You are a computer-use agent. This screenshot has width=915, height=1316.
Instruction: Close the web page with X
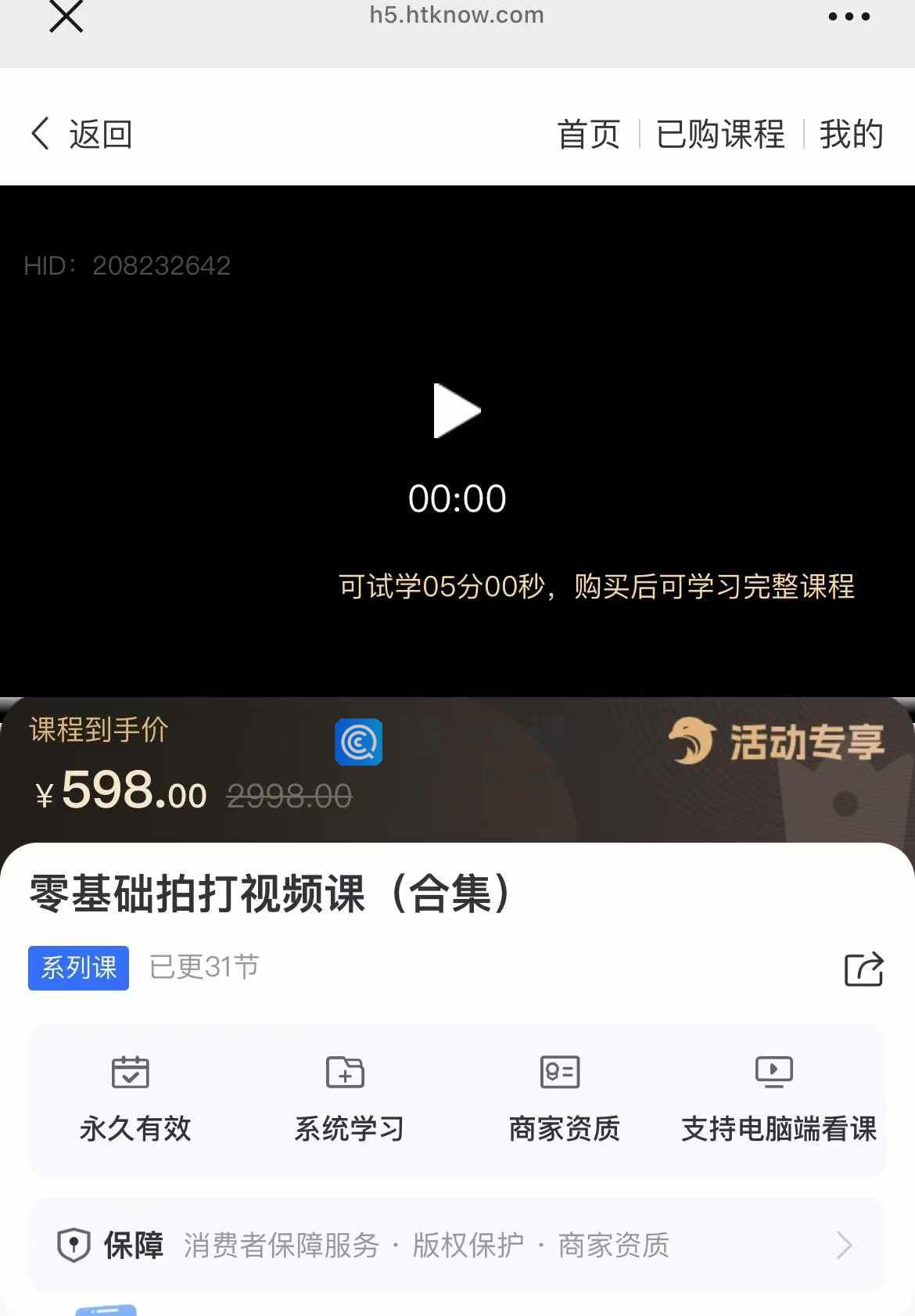tap(66, 16)
